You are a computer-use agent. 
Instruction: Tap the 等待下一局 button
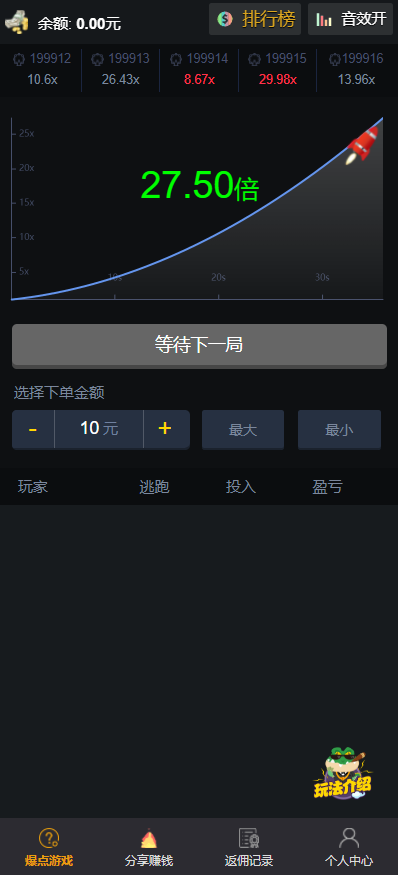[x=199, y=345]
